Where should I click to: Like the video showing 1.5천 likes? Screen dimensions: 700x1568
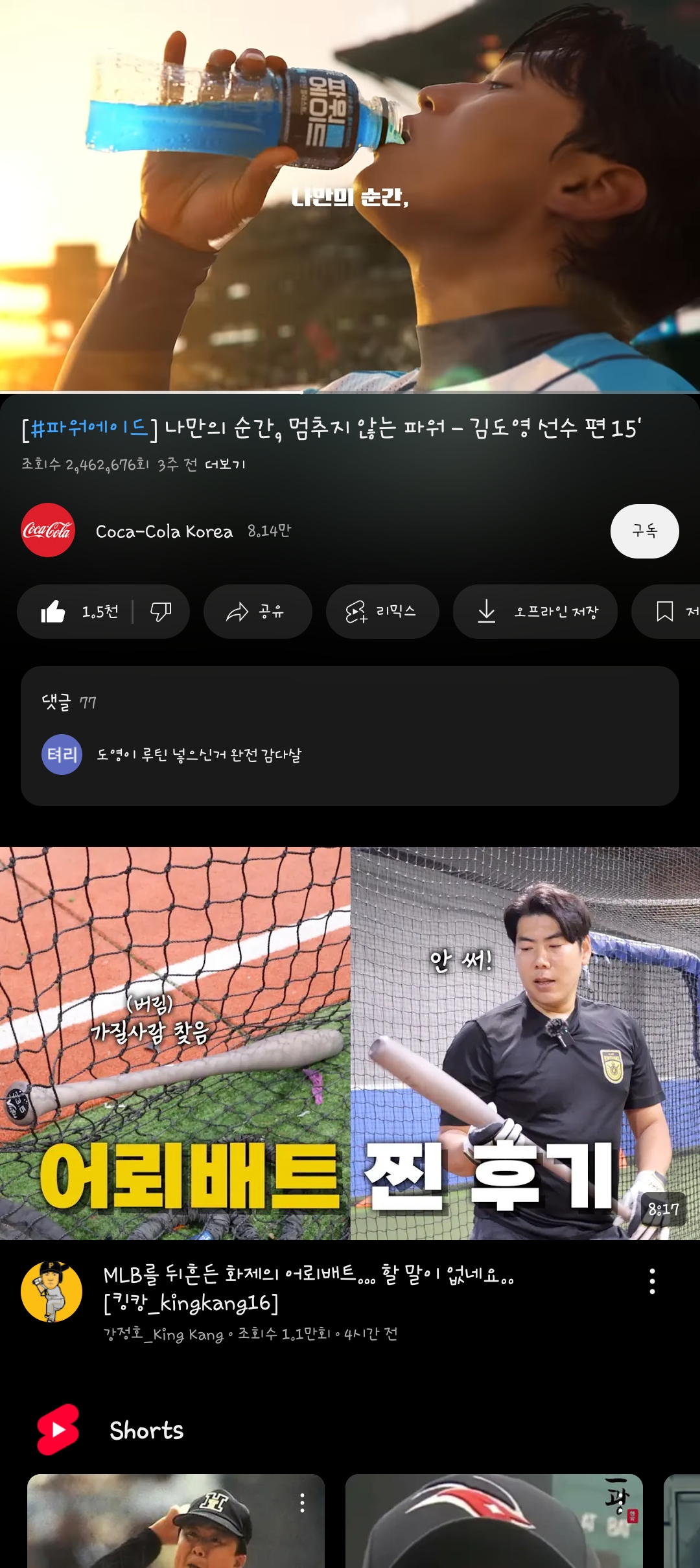pos(78,612)
